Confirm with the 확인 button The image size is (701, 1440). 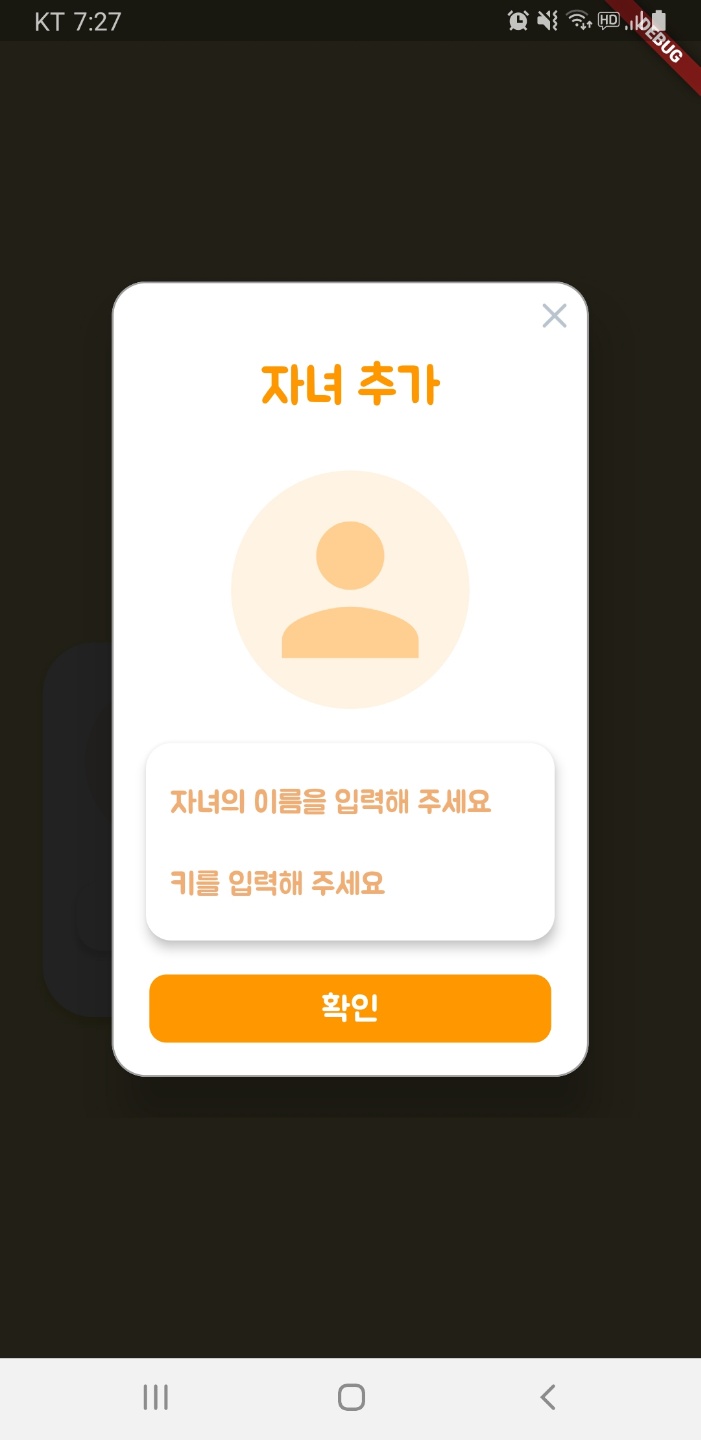coord(350,1008)
